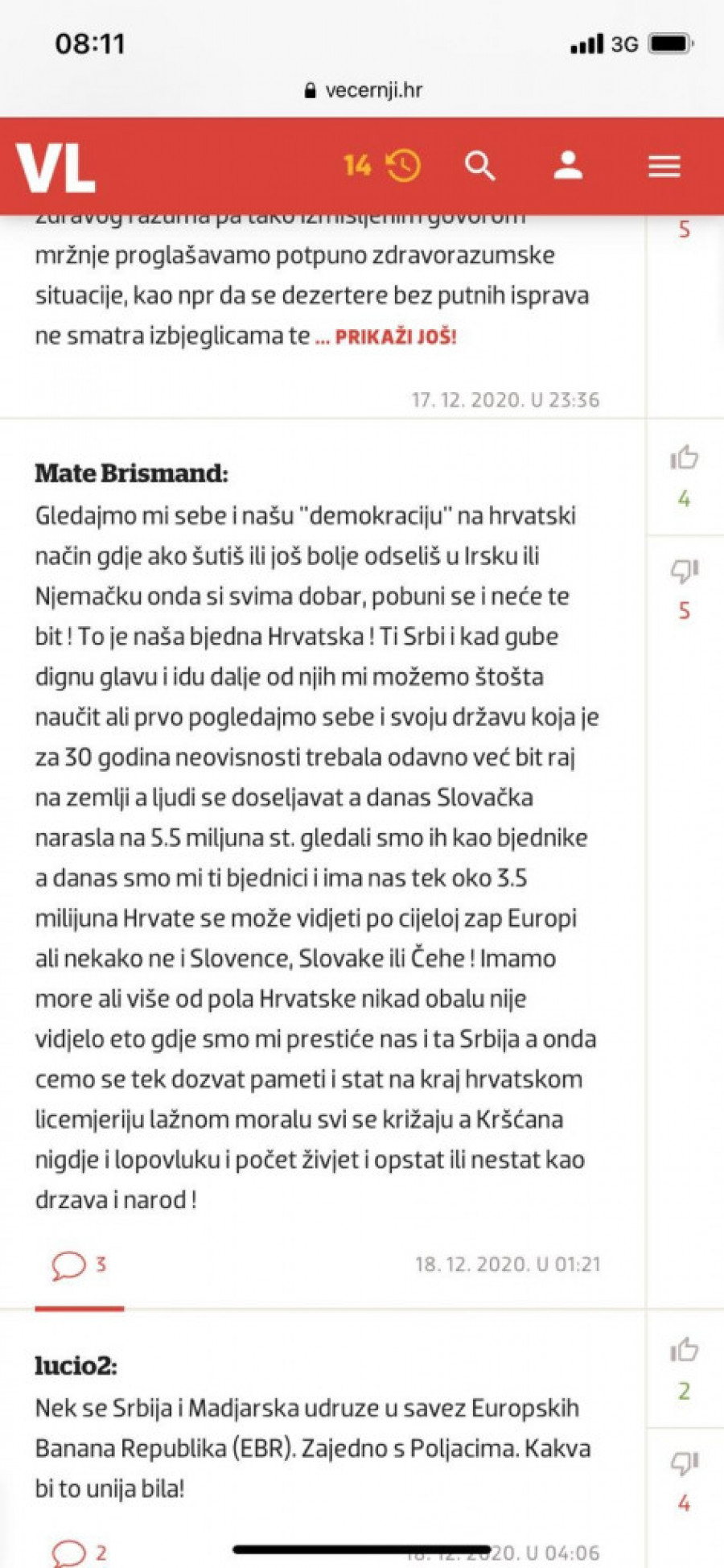Open the search magnifier
The image size is (724, 1568).
(x=479, y=167)
